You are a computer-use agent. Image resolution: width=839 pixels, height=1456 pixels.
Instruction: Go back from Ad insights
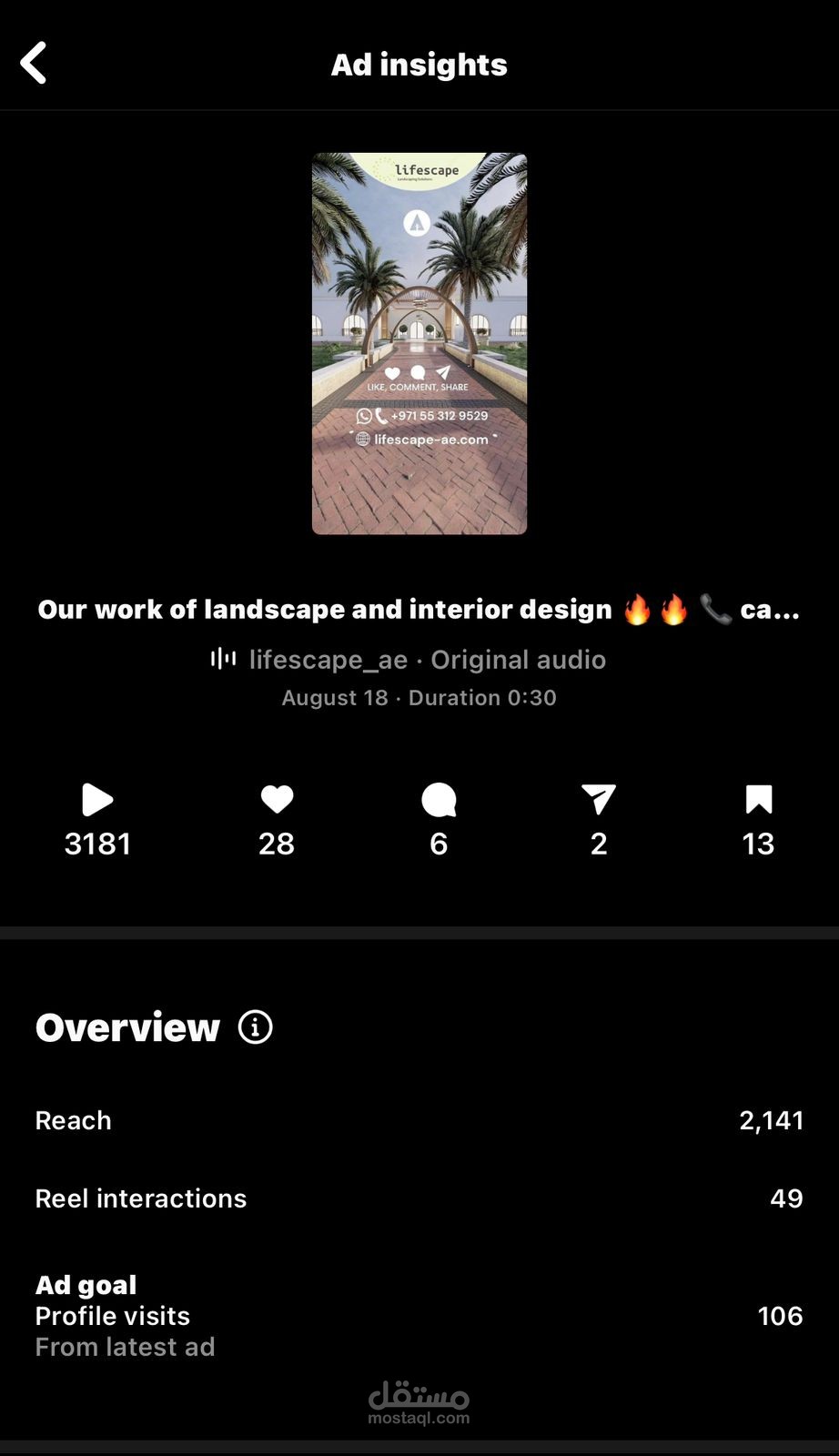pyautogui.click(x=34, y=64)
